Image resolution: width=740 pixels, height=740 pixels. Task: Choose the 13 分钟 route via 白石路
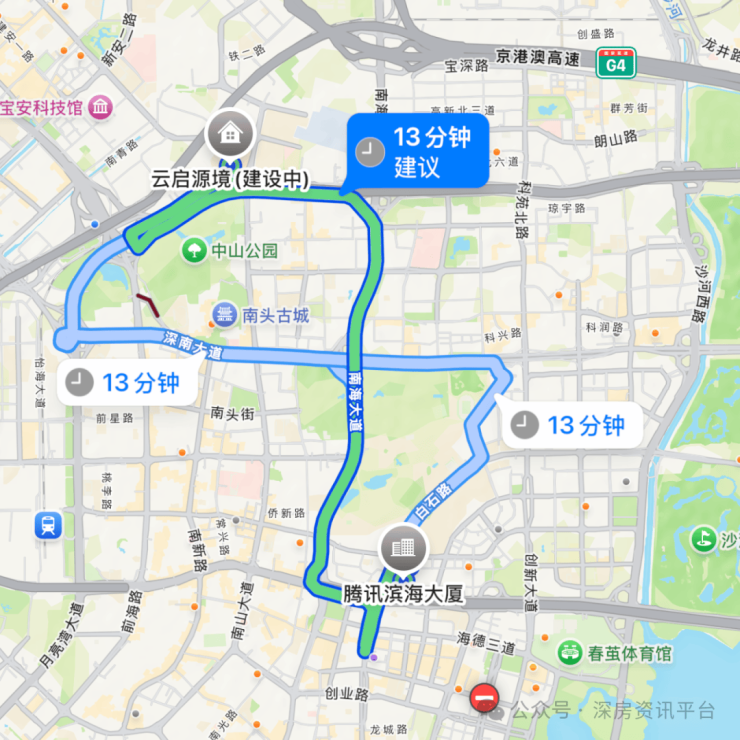point(569,426)
